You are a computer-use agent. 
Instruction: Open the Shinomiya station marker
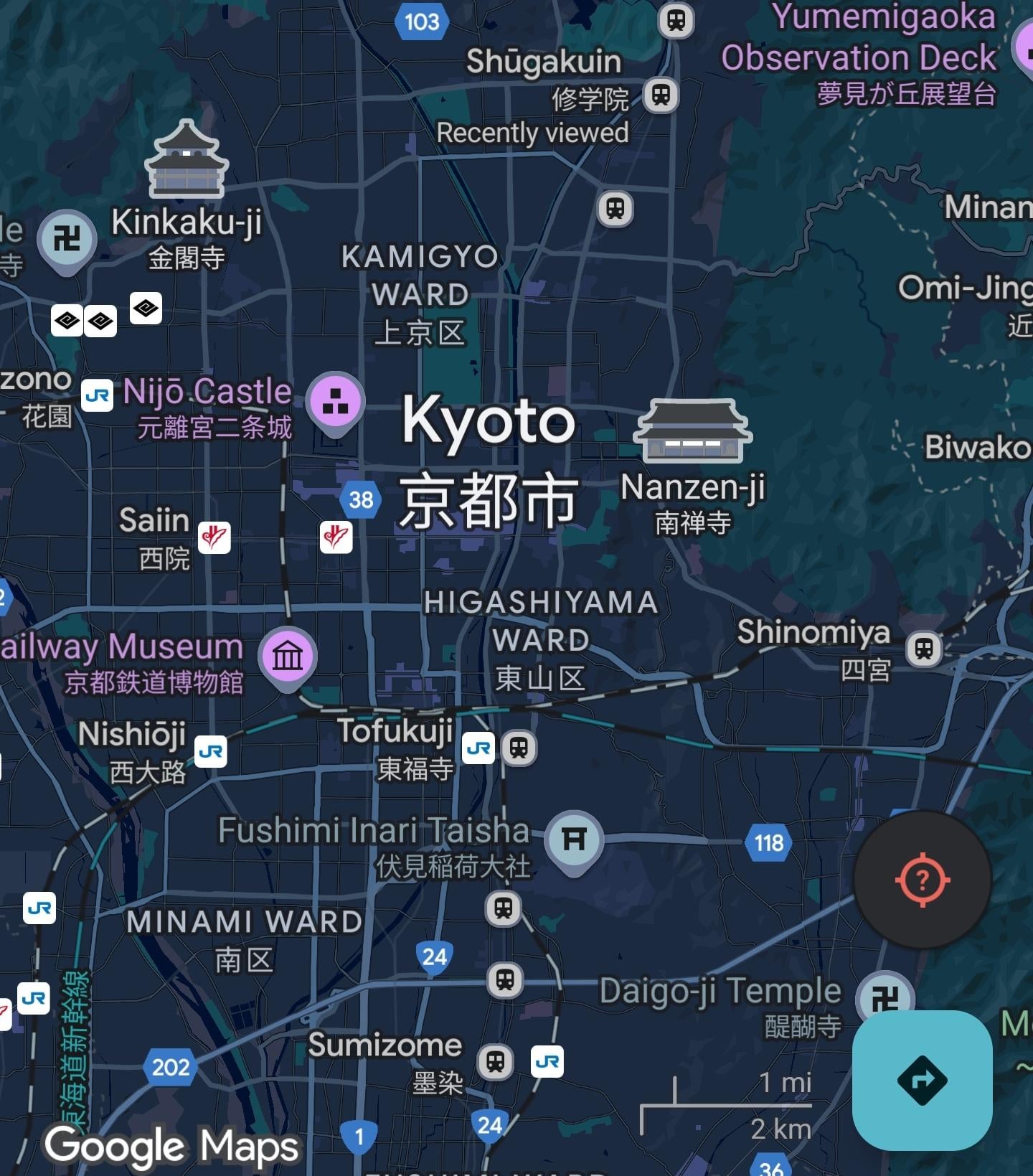pos(924,649)
